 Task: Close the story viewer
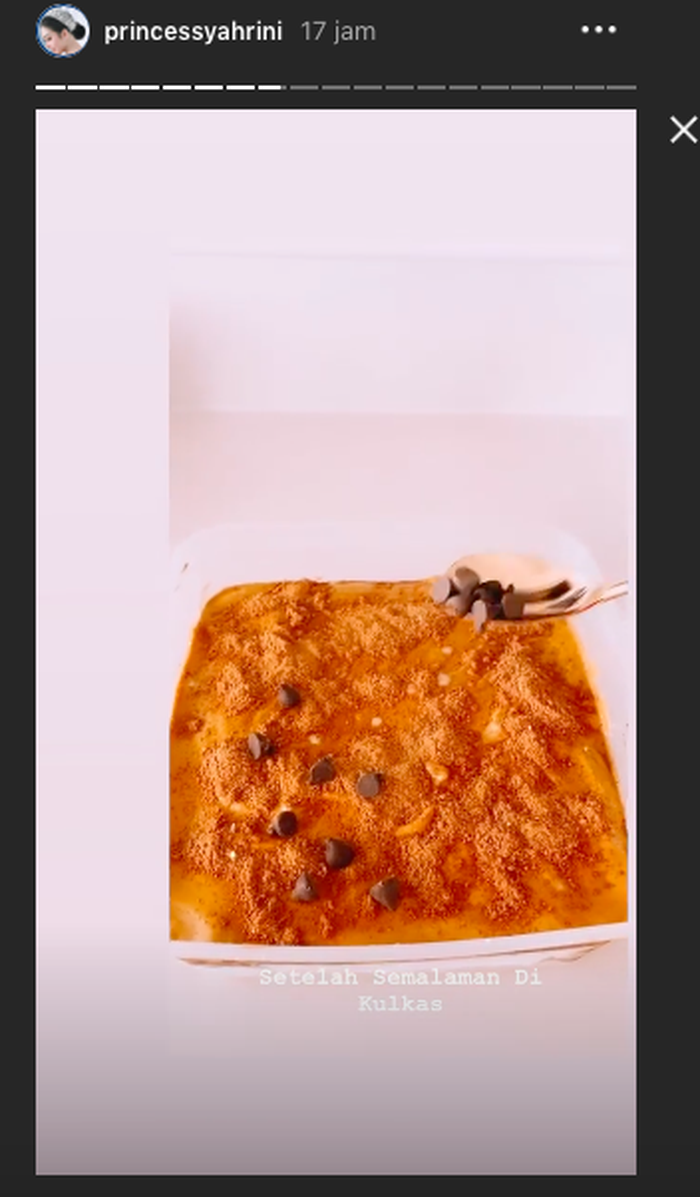point(683,130)
